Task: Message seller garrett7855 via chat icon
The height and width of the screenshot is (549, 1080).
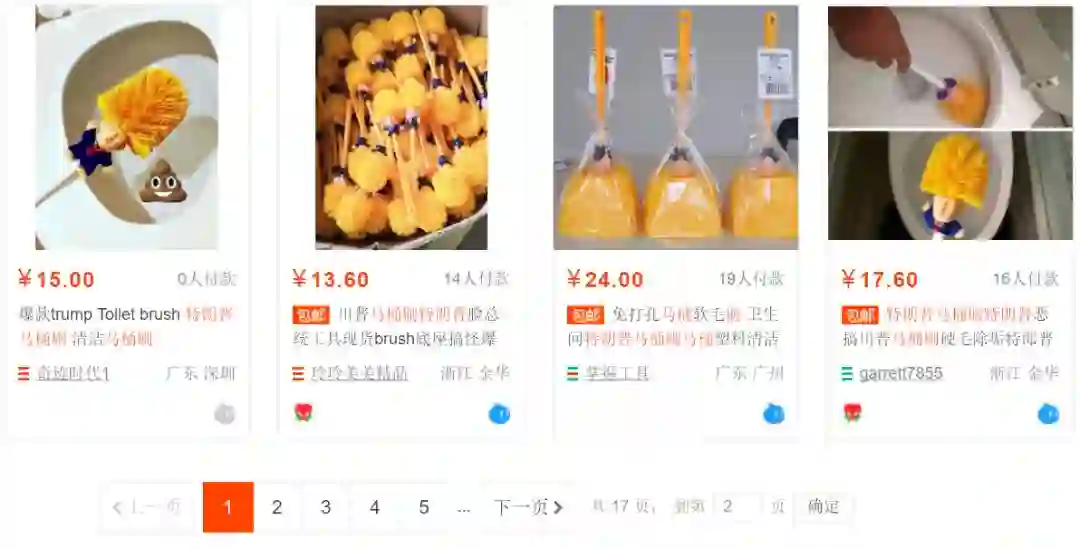Action: coord(1048,413)
